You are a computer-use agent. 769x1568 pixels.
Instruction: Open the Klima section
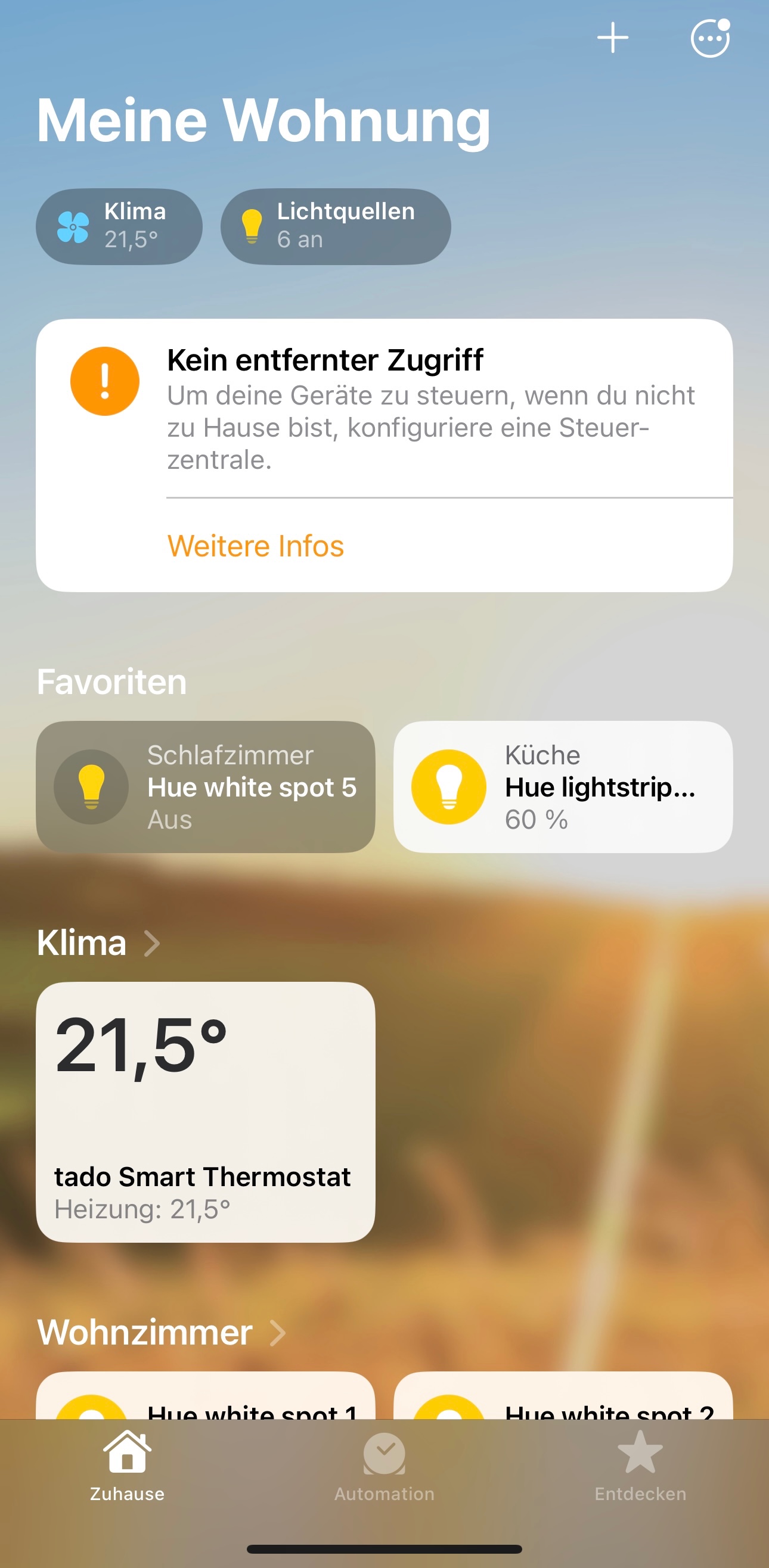[x=97, y=943]
